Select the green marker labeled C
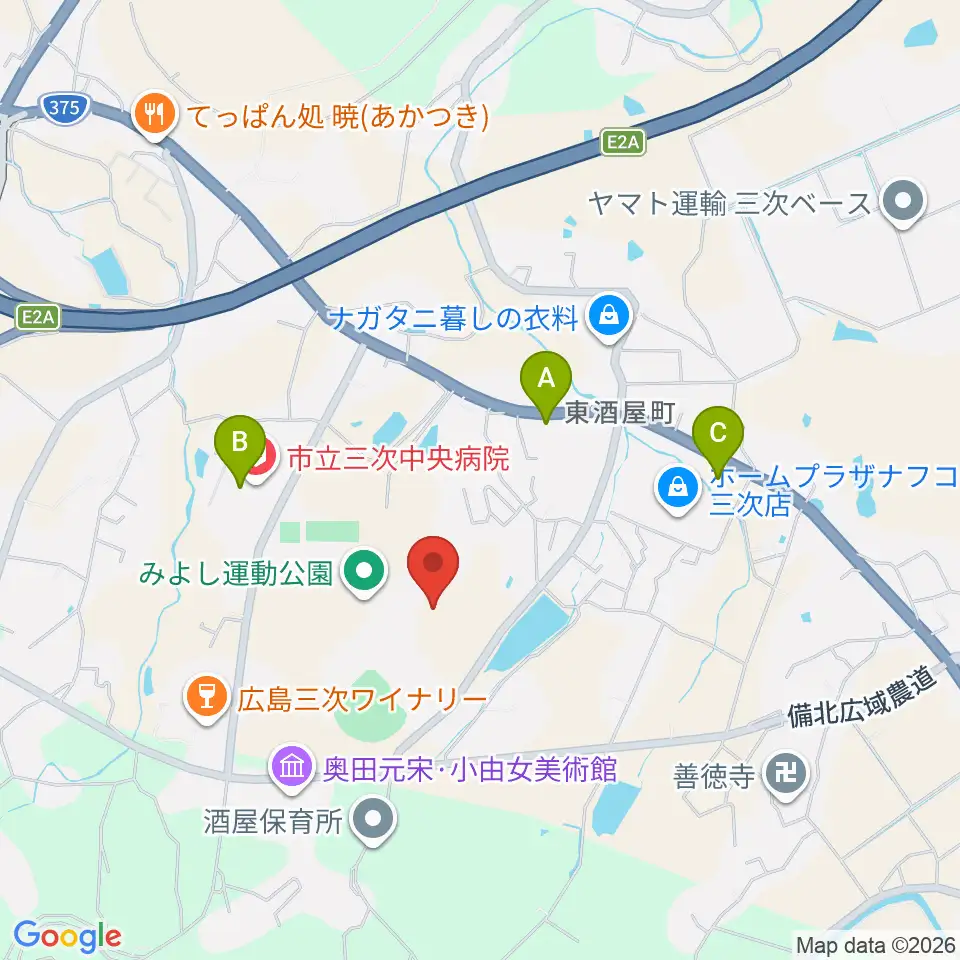The image size is (960, 960). 718,441
